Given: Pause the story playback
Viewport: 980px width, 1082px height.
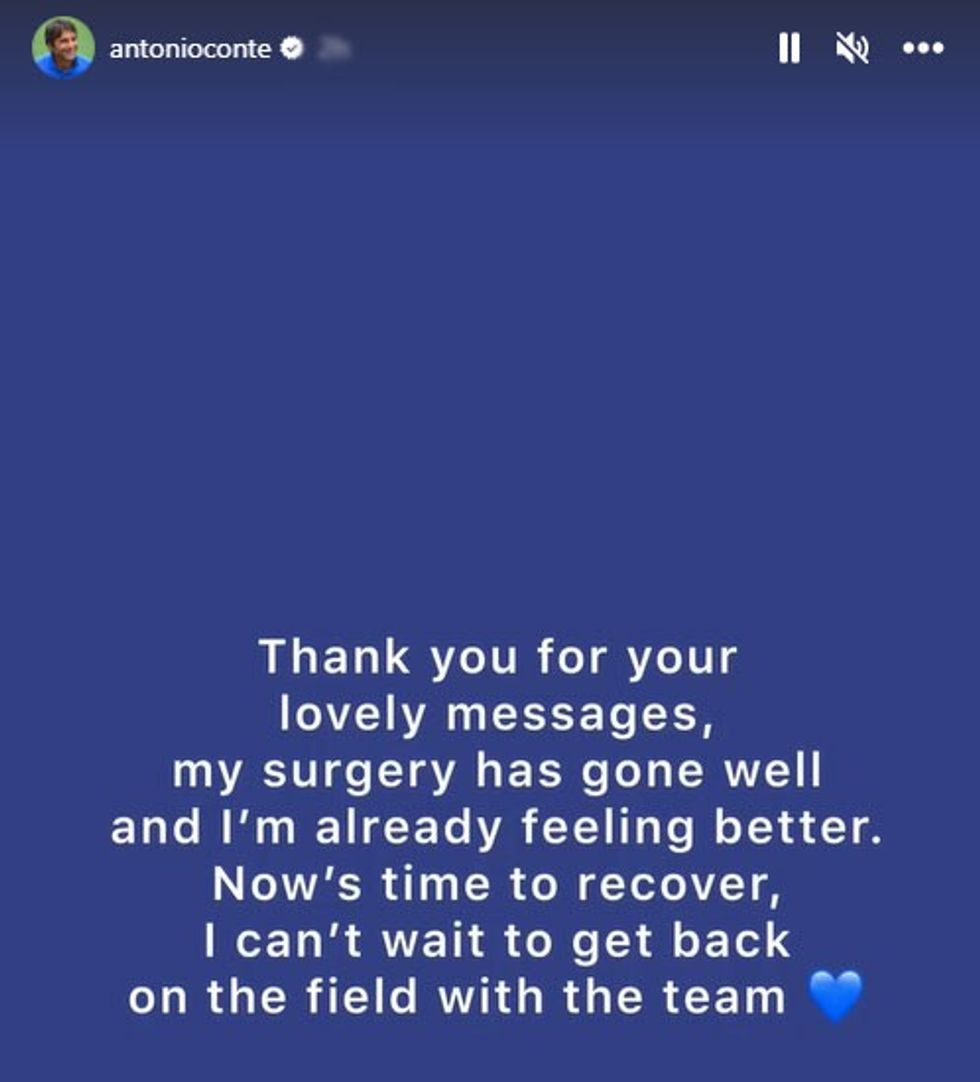Looking at the screenshot, I should pos(789,48).
